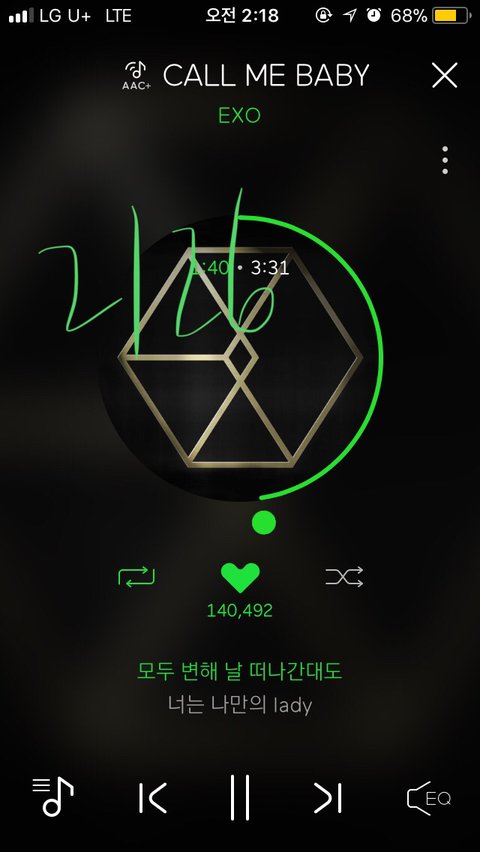The height and width of the screenshot is (852, 480).
Task: Unlike the song with the heart
Action: pos(240,578)
